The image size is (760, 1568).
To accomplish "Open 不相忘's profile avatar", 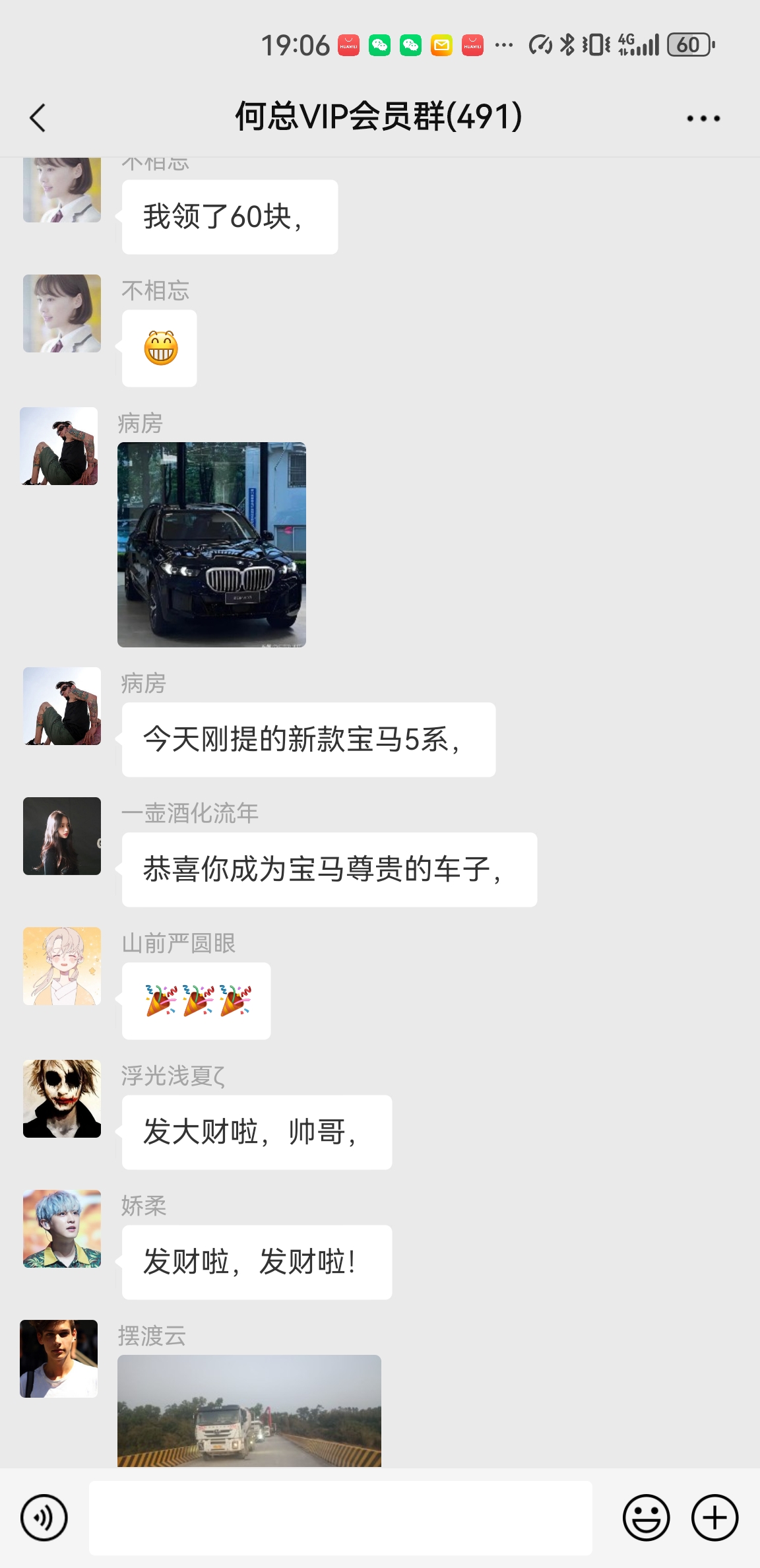I will click(61, 313).
